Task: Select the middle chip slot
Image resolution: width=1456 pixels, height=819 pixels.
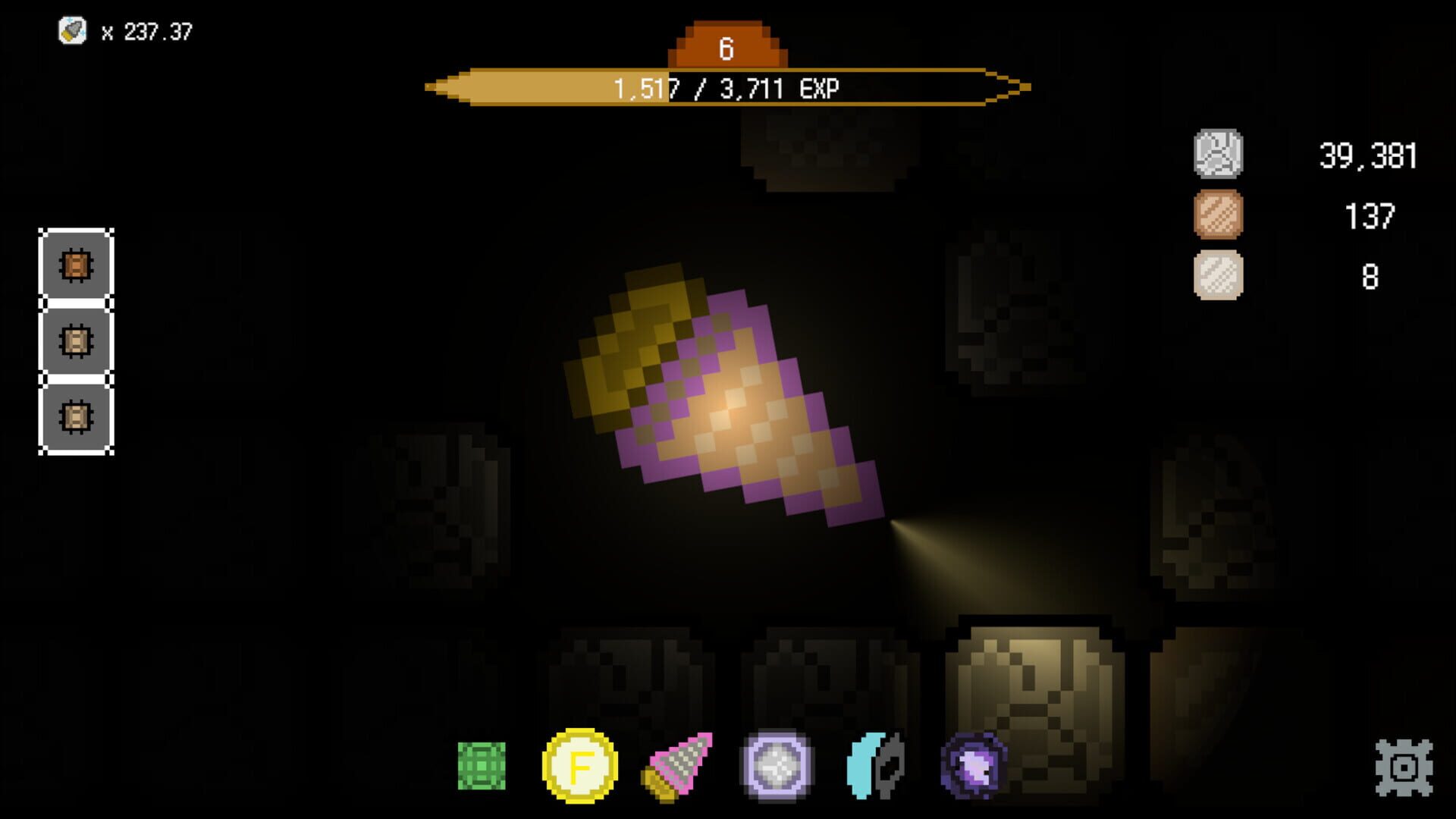Action: point(76,341)
